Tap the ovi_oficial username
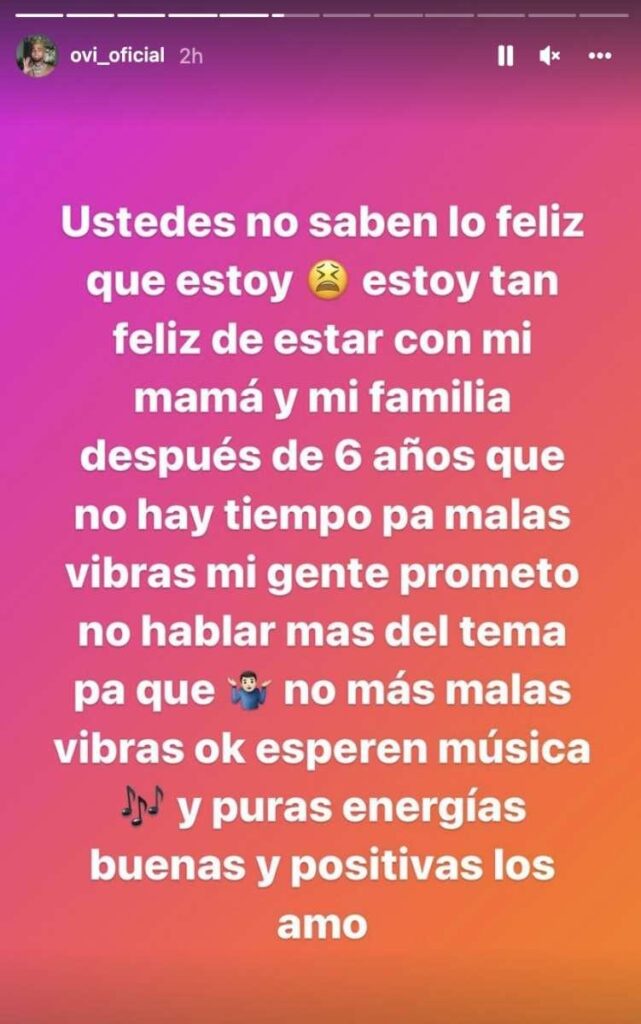641x1024 pixels. tap(116, 56)
